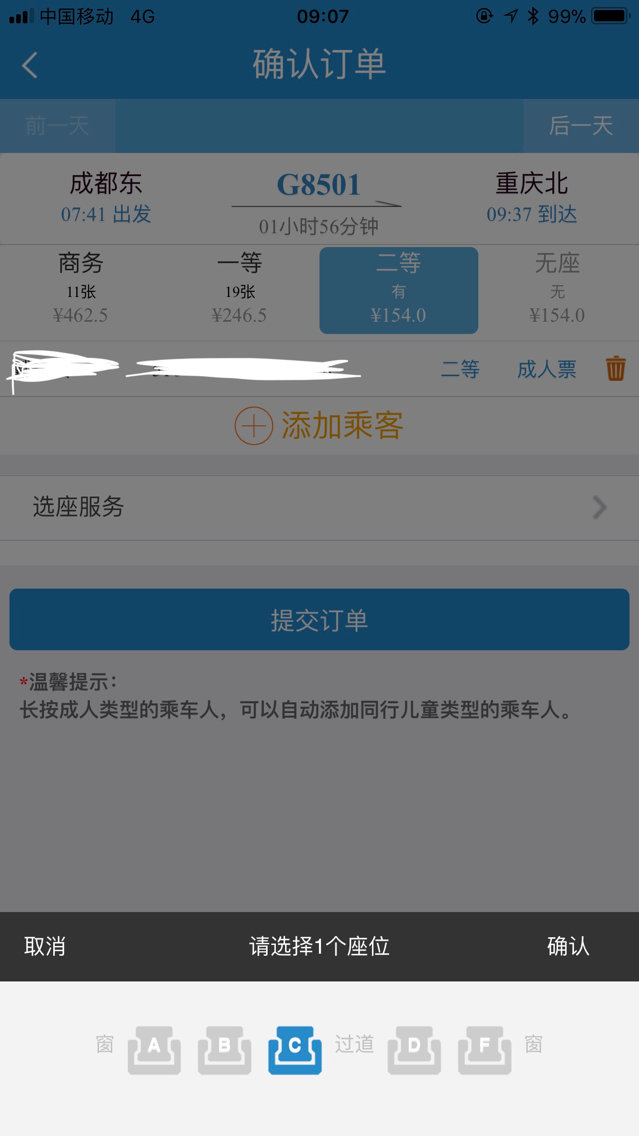Tap 取消 to cancel seat selection
The height and width of the screenshot is (1136, 639).
(x=45, y=946)
